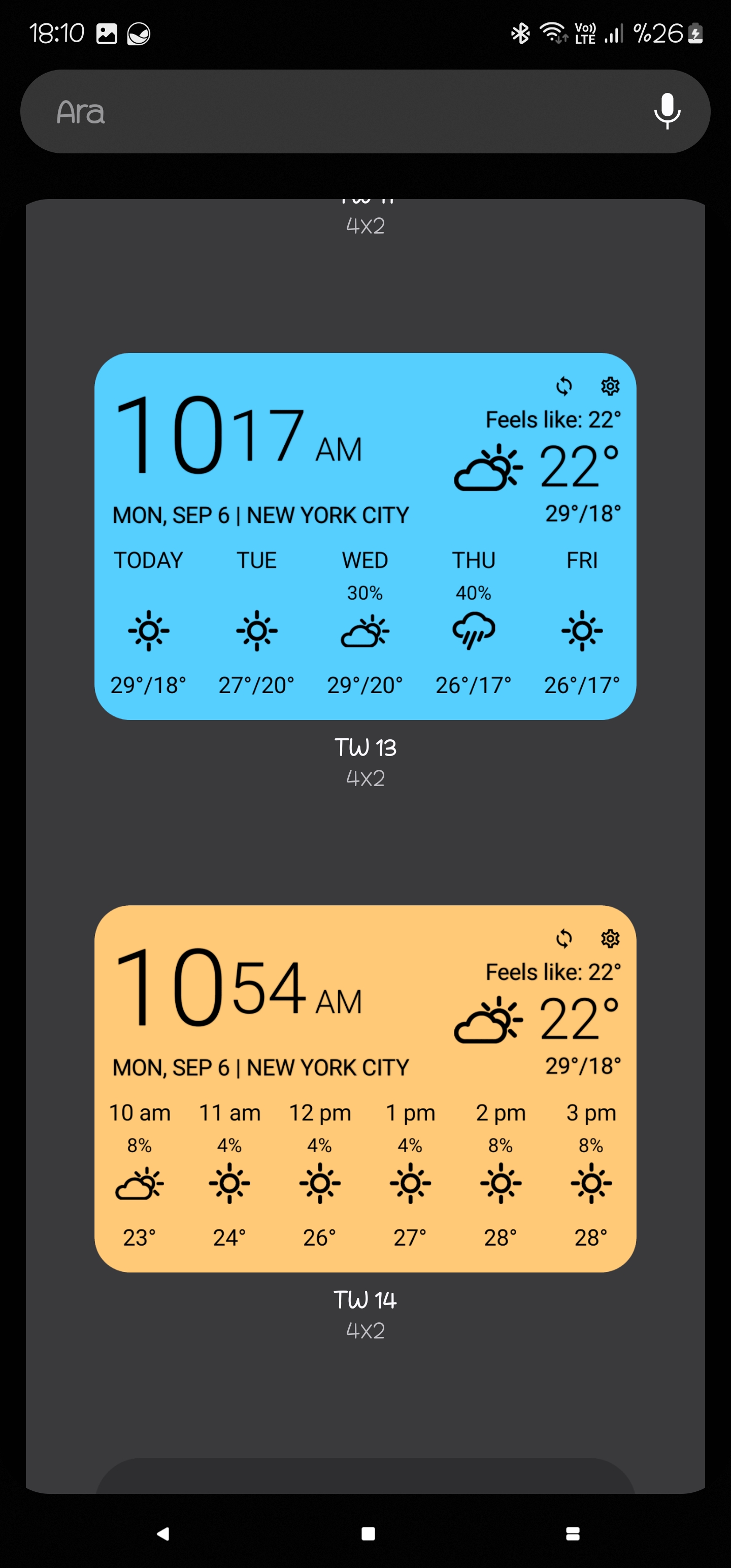Screen dimensions: 731x1568
Task: Select the blue TW 13 weather widget
Action: (365, 536)
